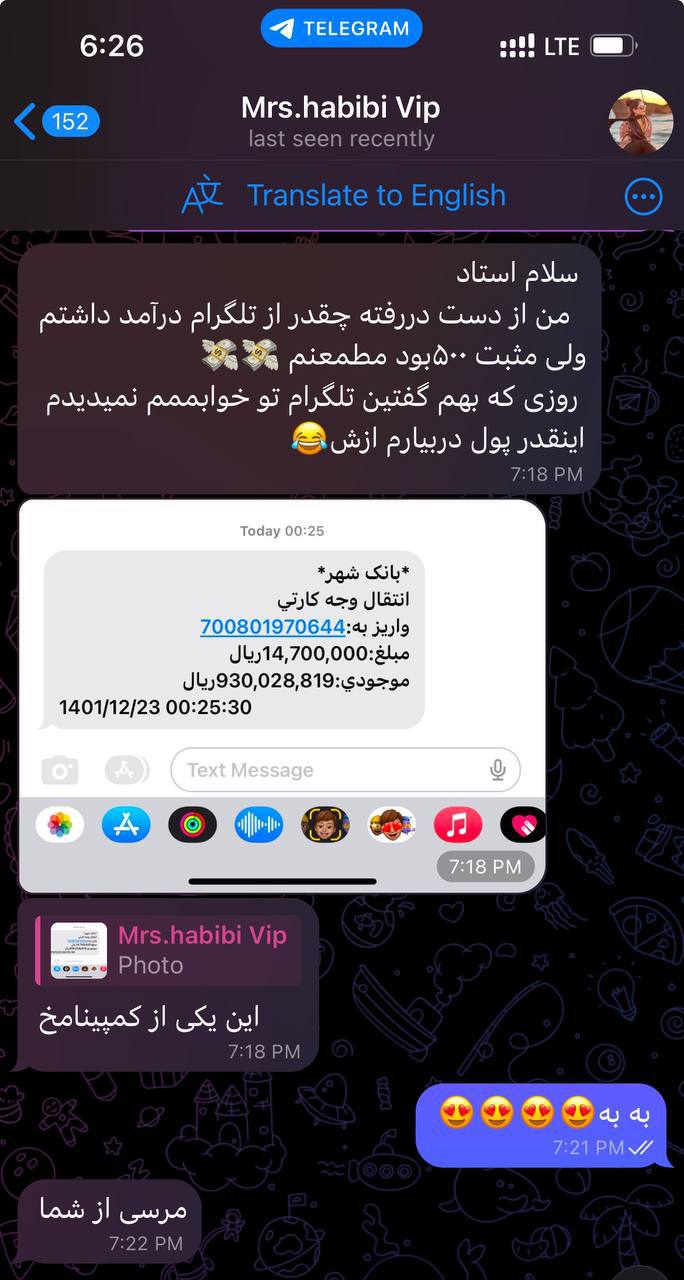Screen dimensions: 684x1280
Task: Open Mrs.habibi Vip profile picture
Action: click(640, 121)
